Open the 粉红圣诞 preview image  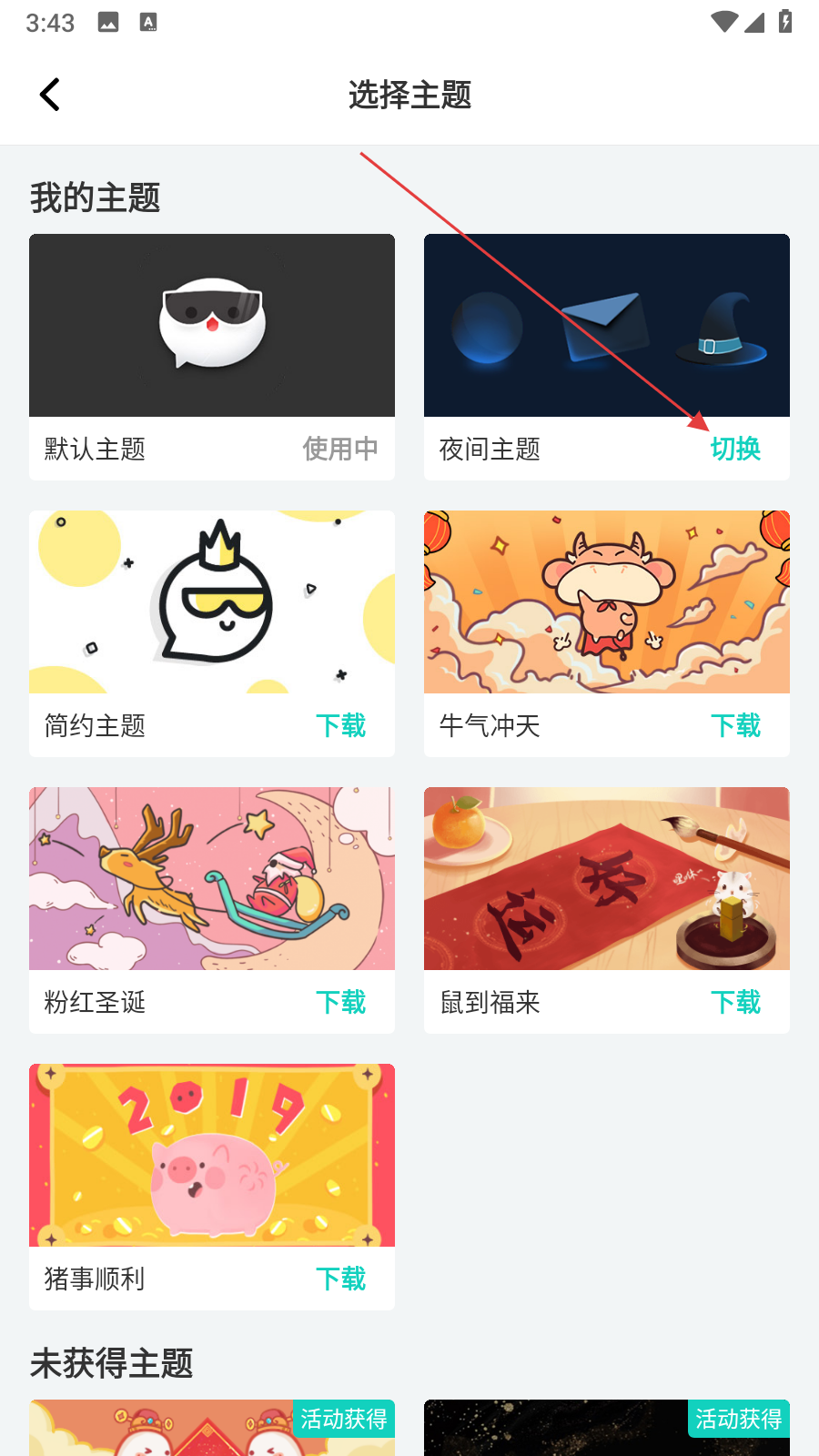(x=212, y=879)
